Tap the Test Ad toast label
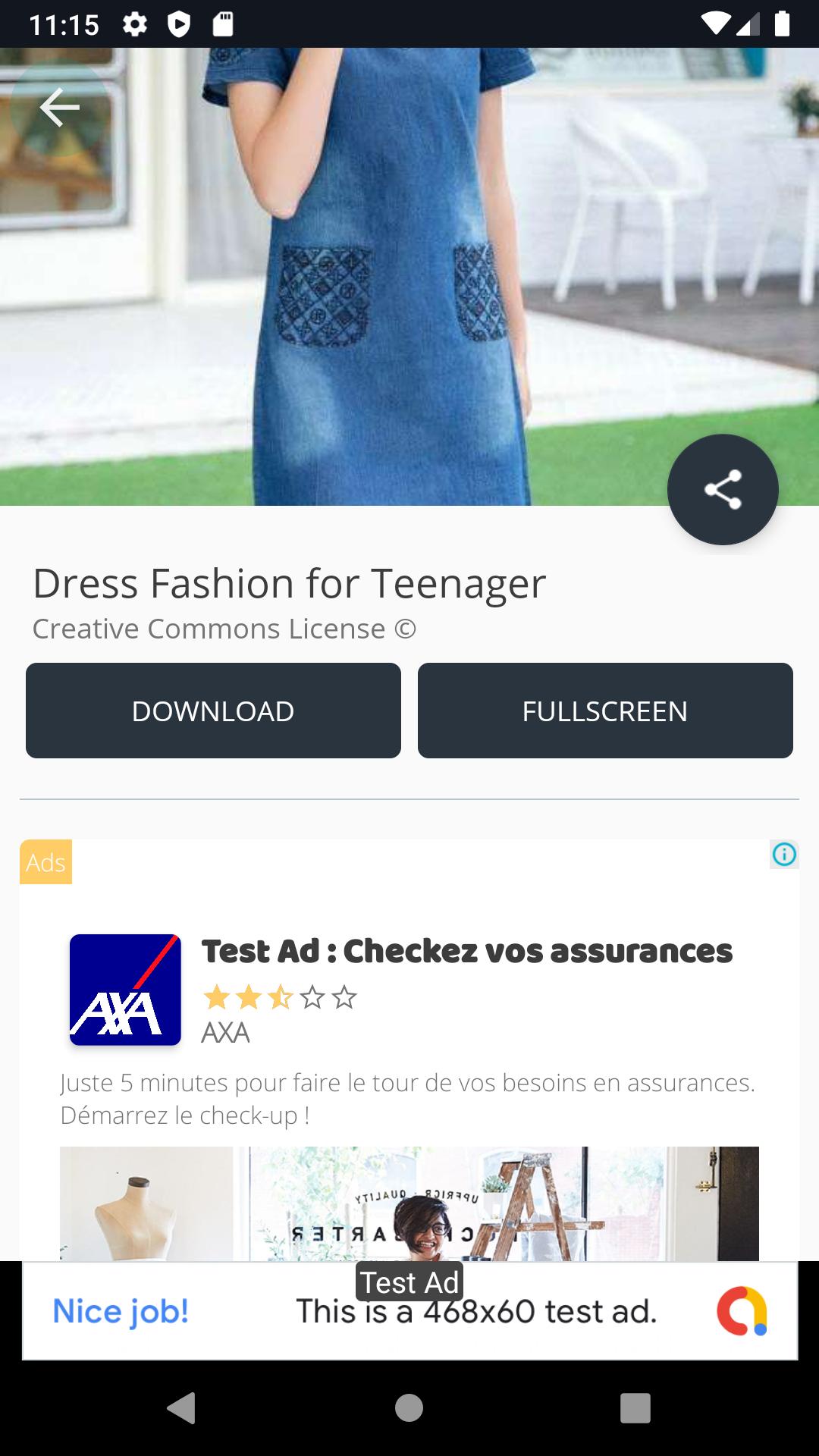 click(x=409, y=1282)
